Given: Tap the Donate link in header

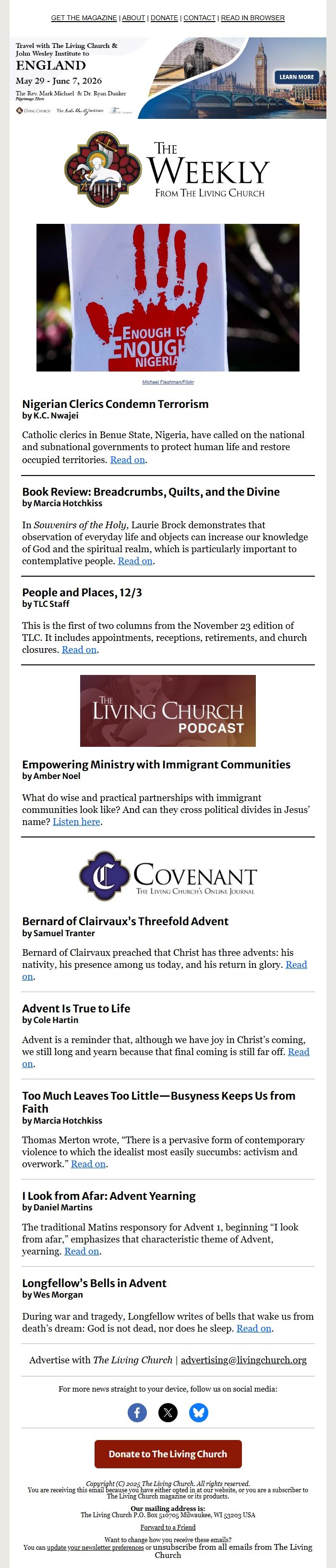Looking at the screenshot, I should tap(164, 18).
